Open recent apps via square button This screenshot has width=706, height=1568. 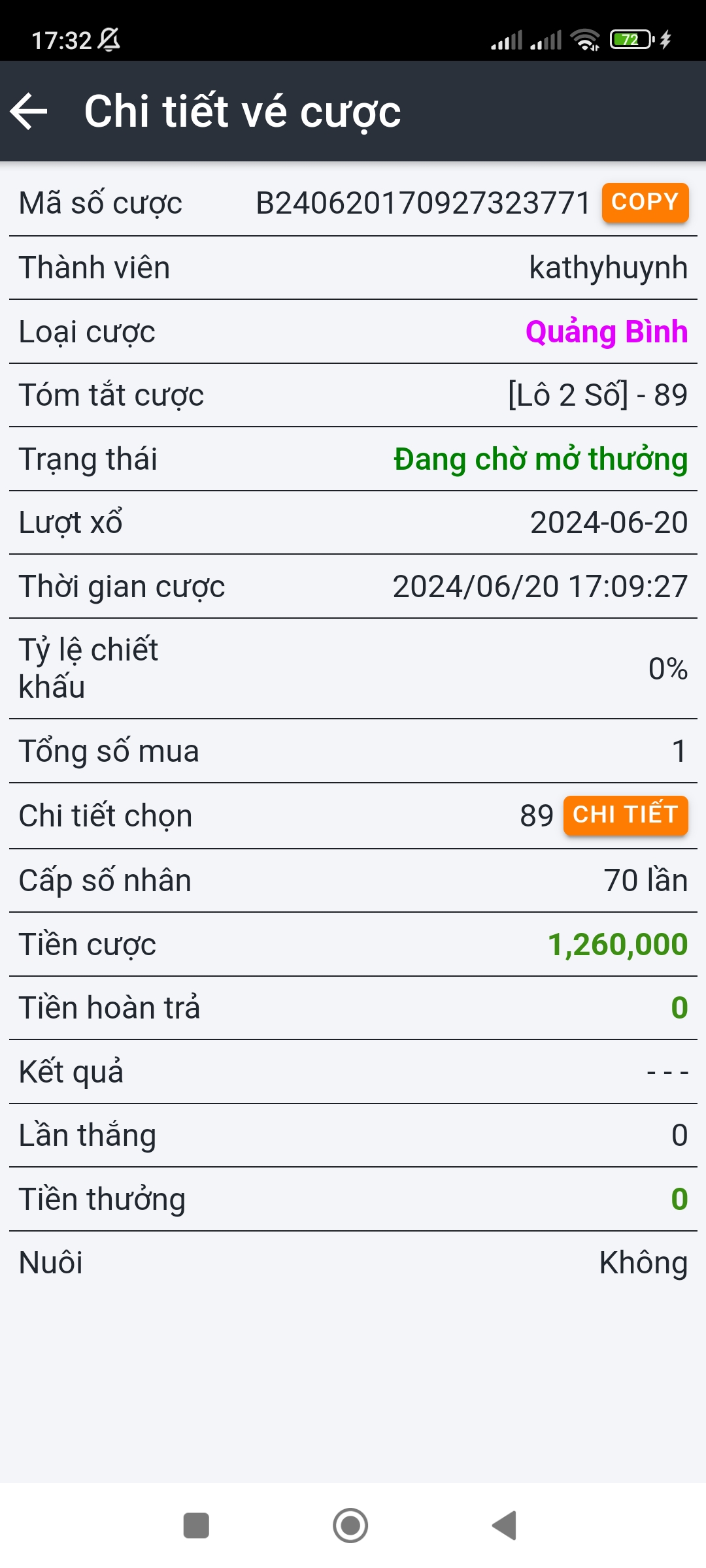click(x=196, y=1526)
